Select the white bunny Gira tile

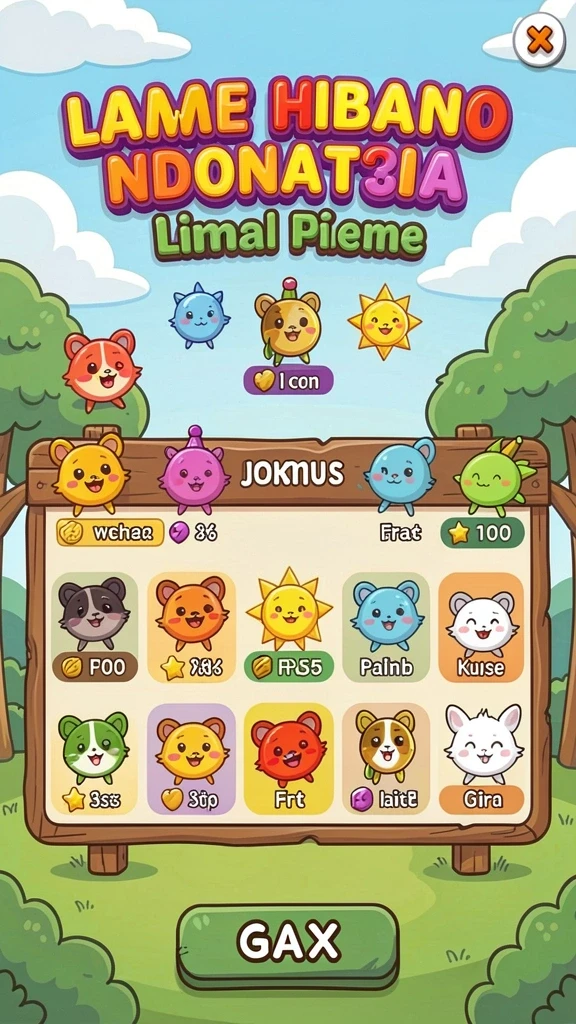pyautogui.click(x=481, y=759)
